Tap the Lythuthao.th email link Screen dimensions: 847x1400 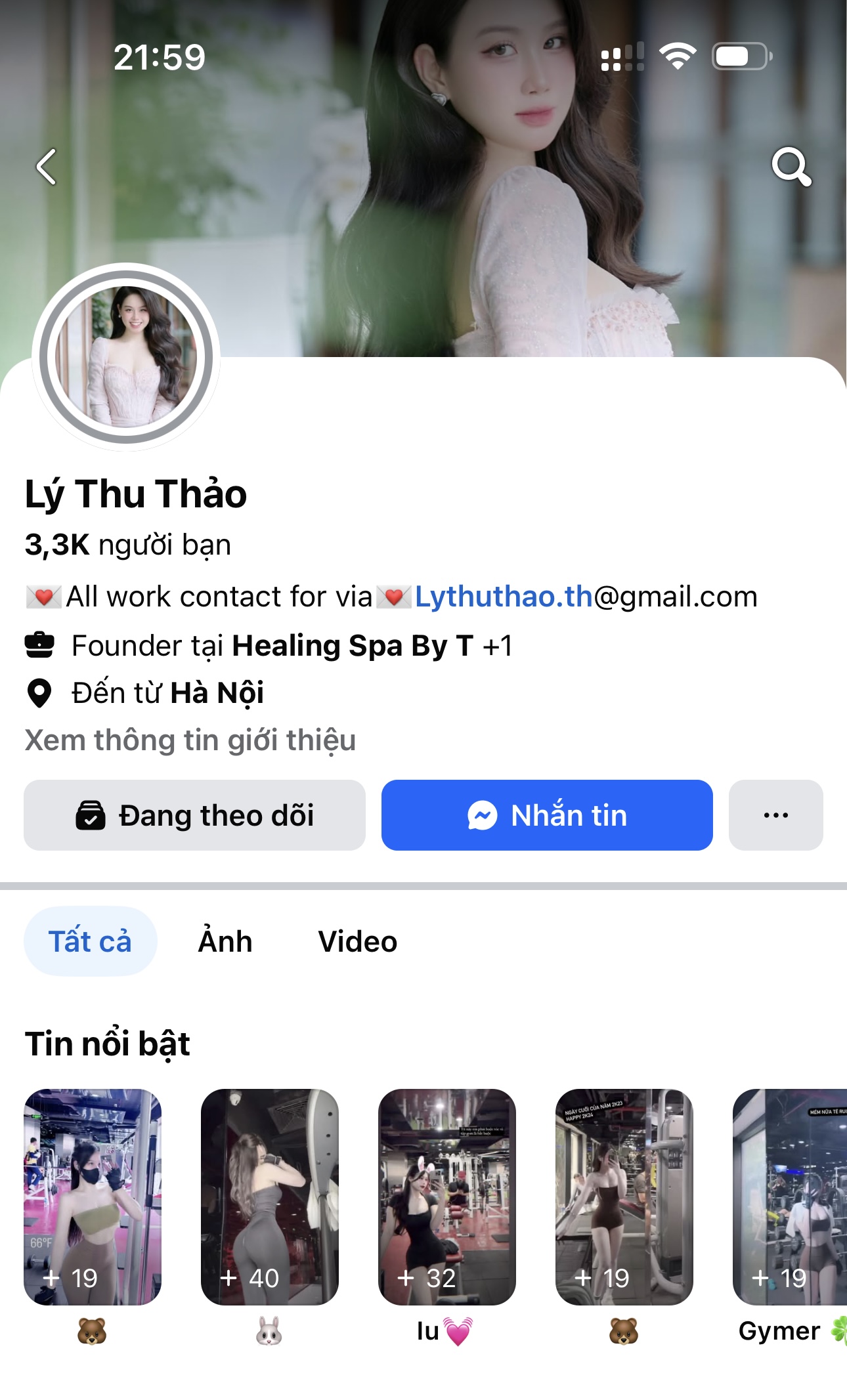504,597
